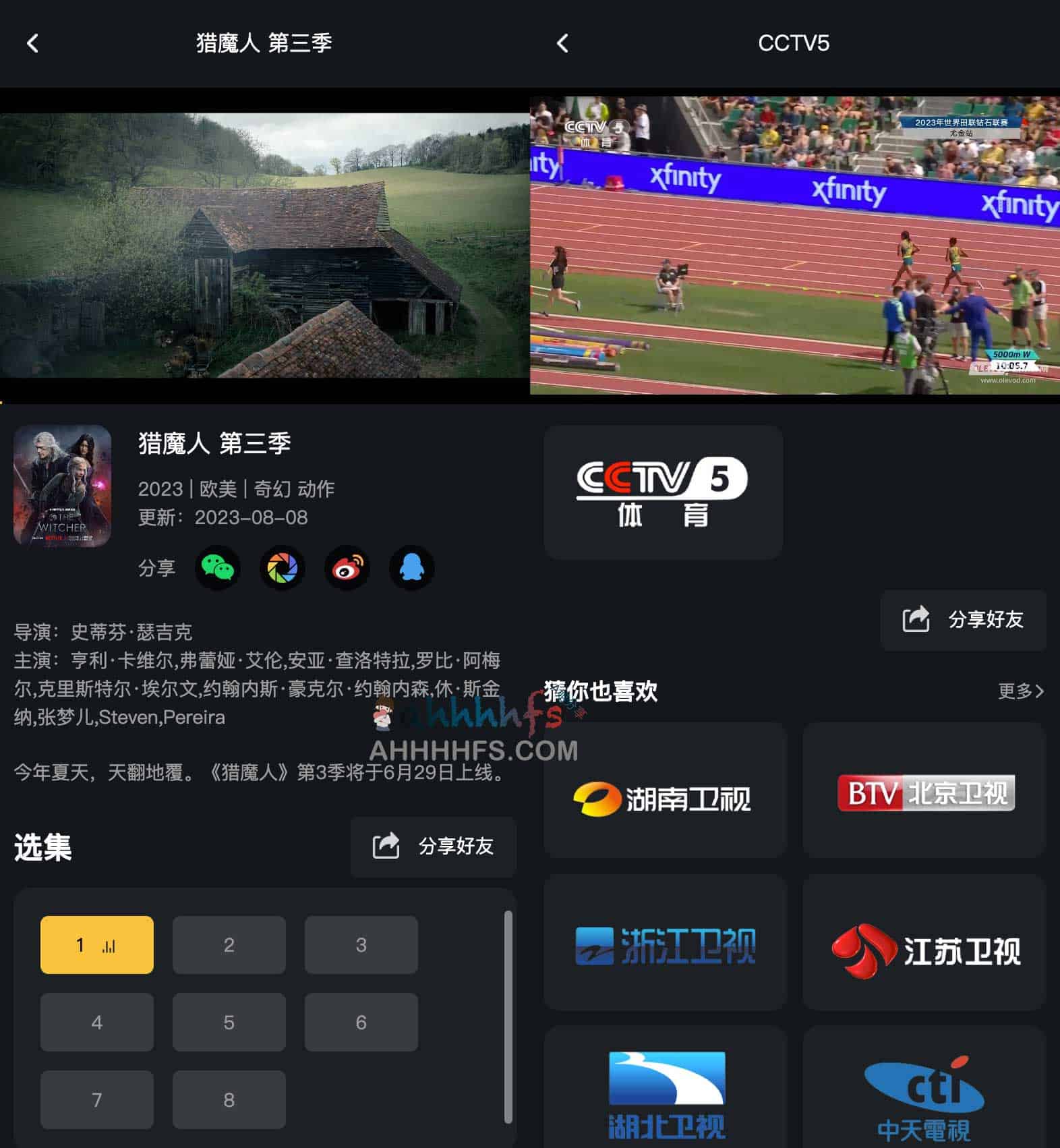This screenshot has width=1060, height=1148.
Task: Go back from the CCTV5 page
Action: click(563, 42)
